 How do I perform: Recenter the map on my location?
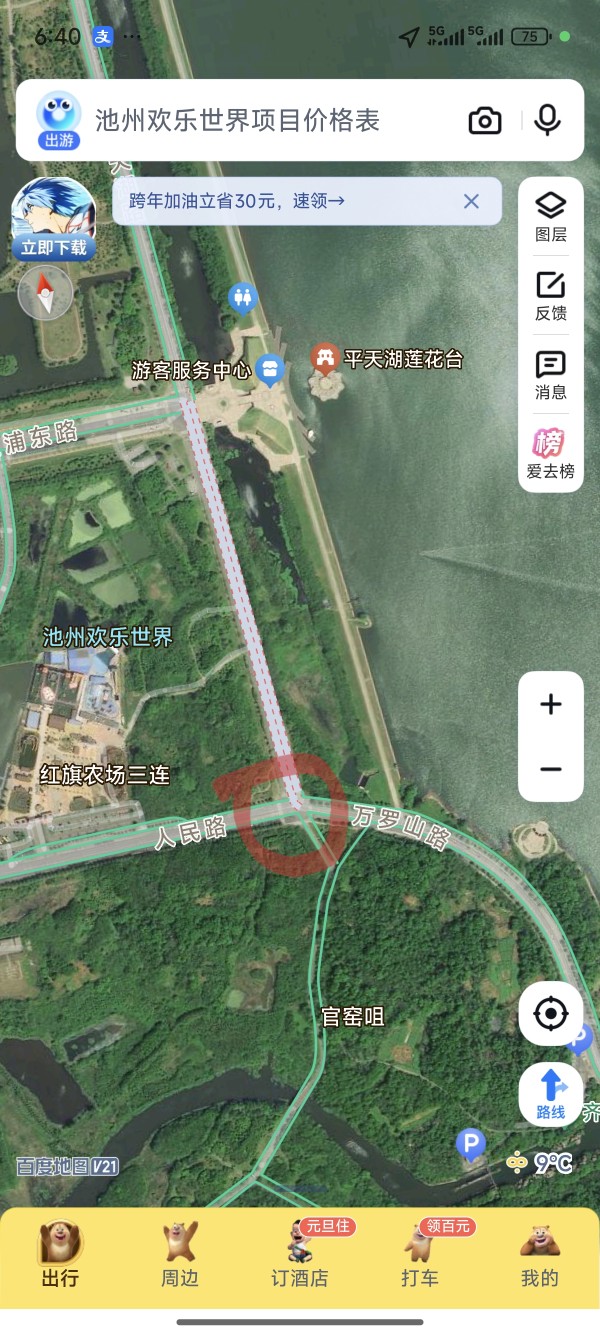coord(551,1014)
